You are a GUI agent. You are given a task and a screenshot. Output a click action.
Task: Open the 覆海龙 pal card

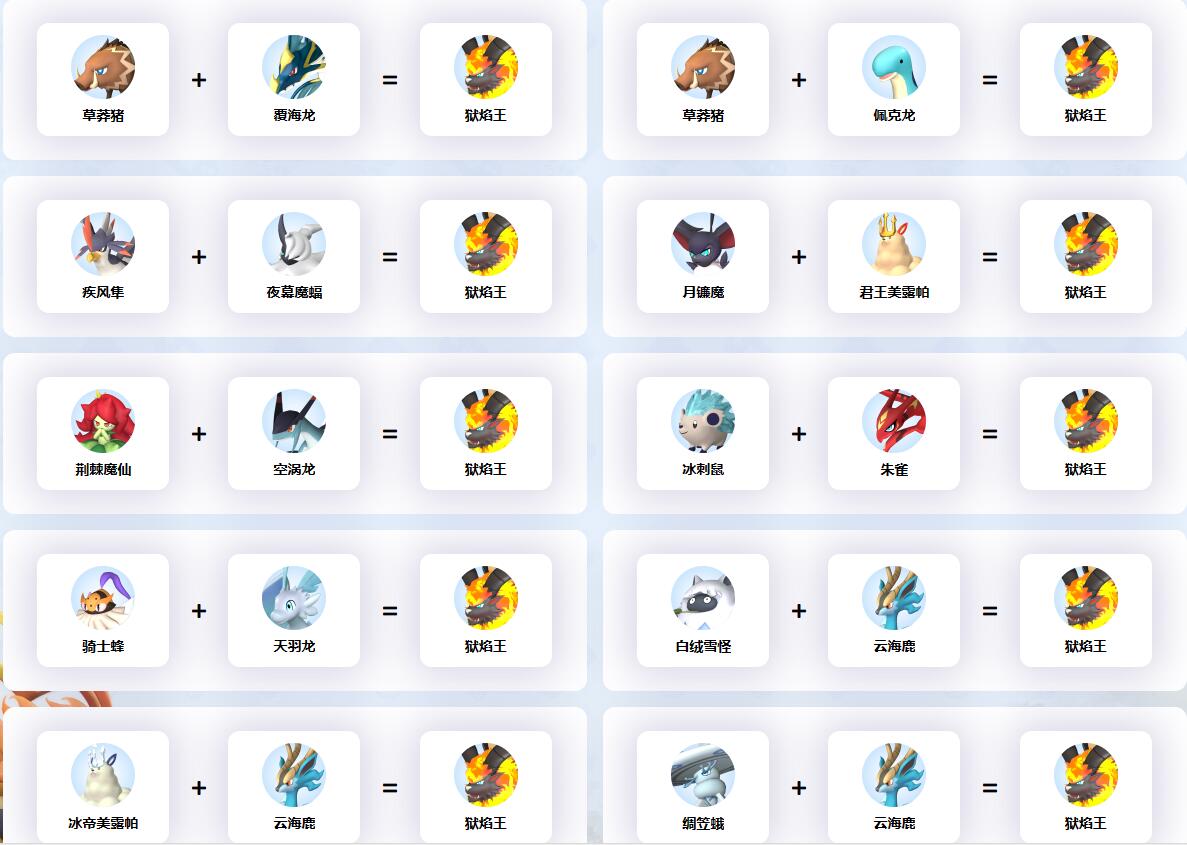tap(294, 80)
